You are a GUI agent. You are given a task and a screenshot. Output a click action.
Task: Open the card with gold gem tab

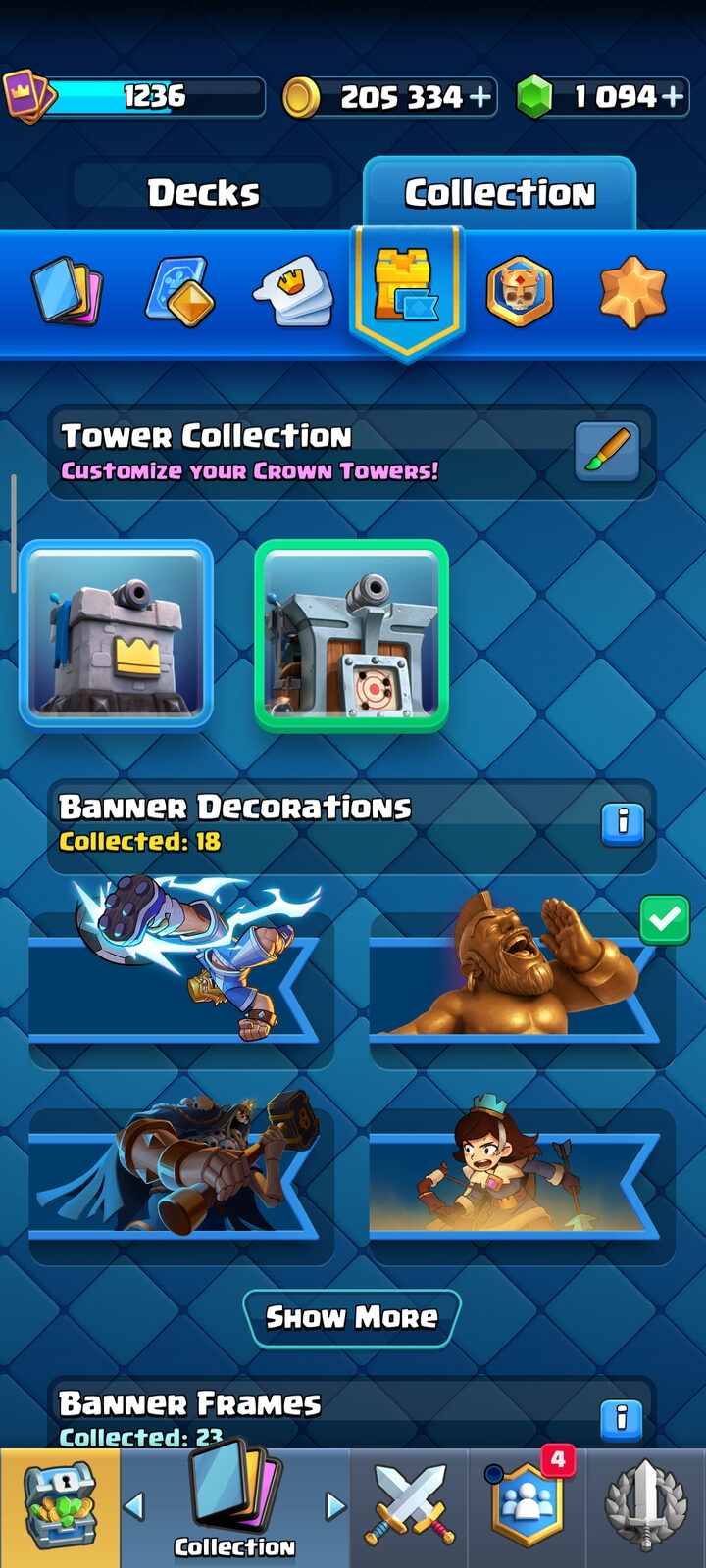(x=180, y=291)
